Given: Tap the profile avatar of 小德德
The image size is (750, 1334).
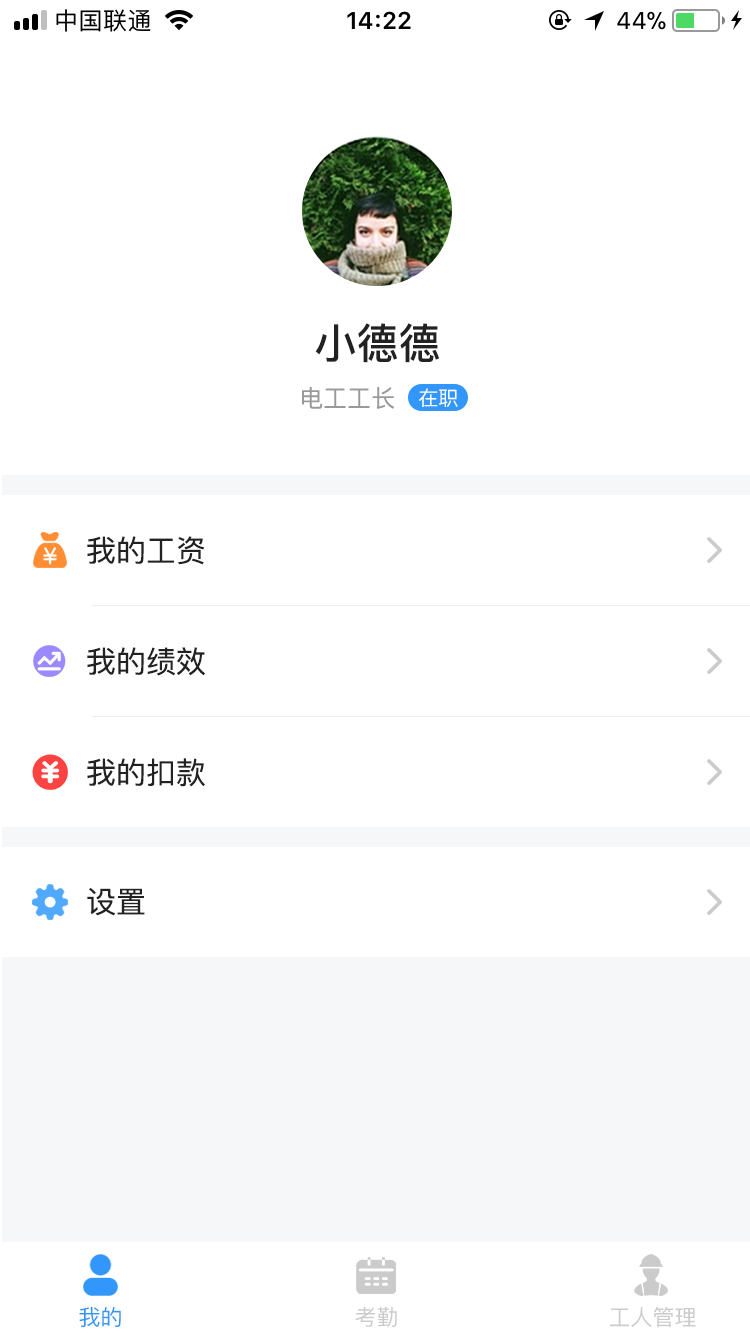Looking at the screenshot, I should 377,211.
